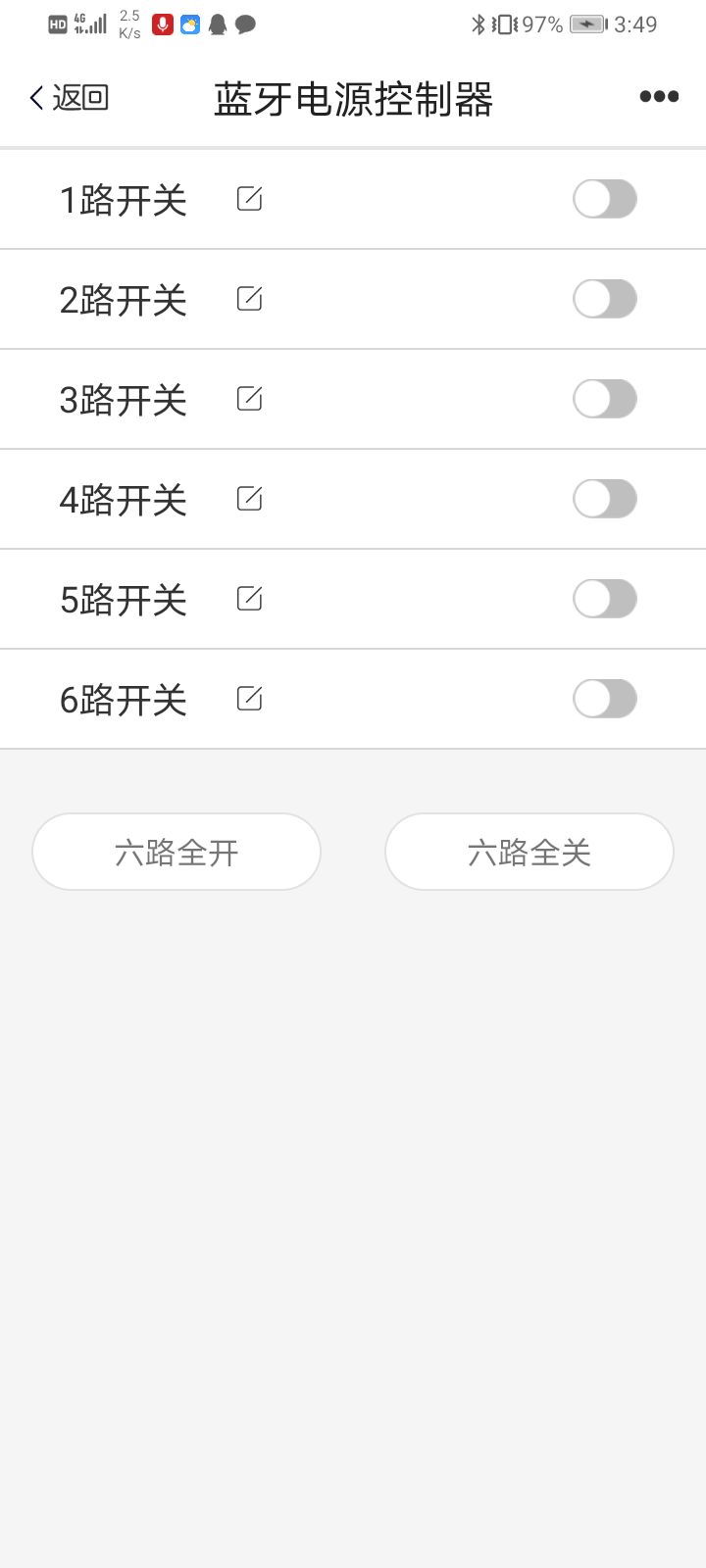Turn on the 5路开关 toggle
This screenshot has width=706, height=1568.
click(x=605, y=599)
